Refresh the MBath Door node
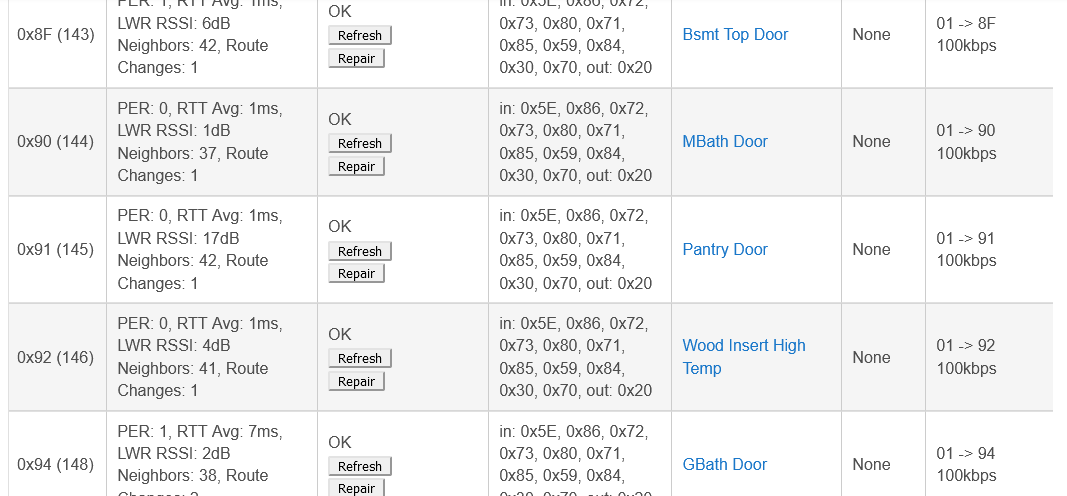 pyautogui.click(x=359, y=143)
